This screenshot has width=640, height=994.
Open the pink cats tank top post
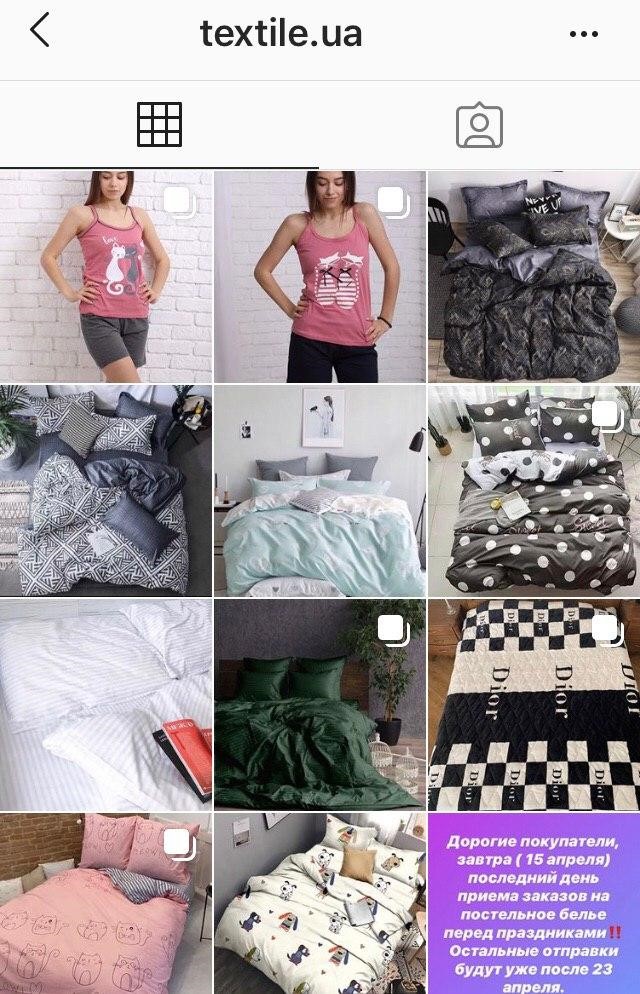pos(106,277)
